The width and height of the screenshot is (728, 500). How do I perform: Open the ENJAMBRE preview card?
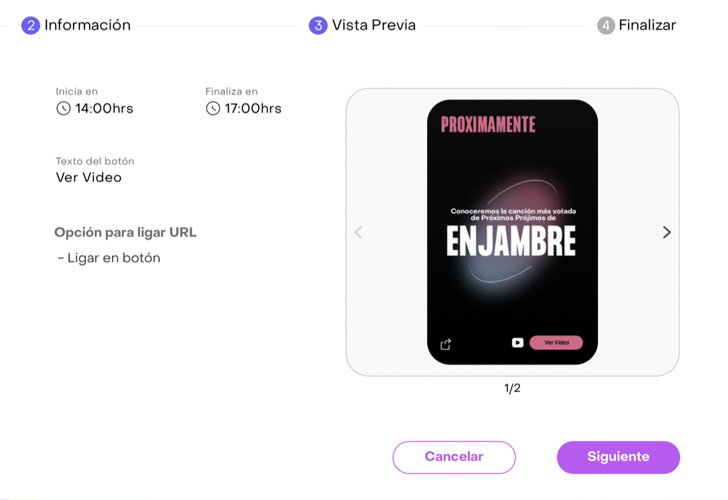click(512, 232)
